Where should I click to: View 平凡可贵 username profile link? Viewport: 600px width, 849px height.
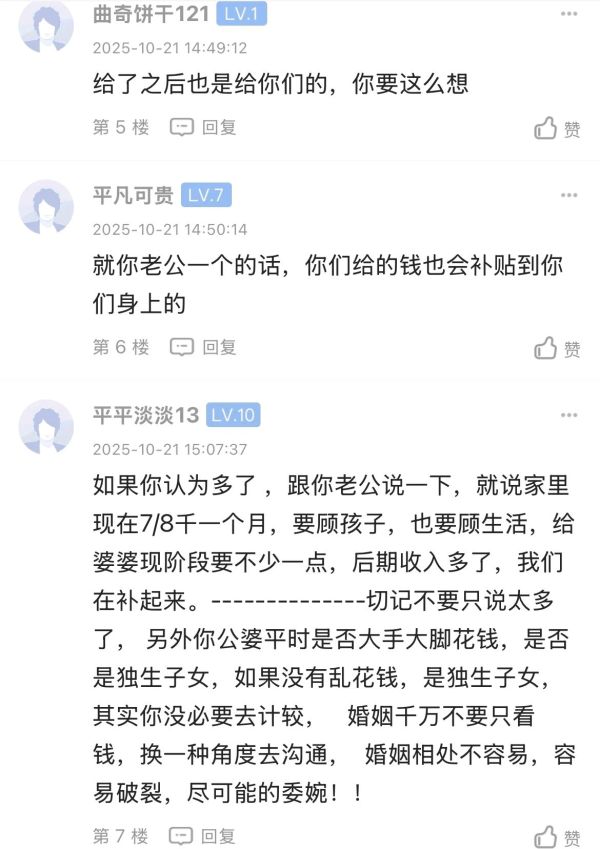click(x=133, y=195)
